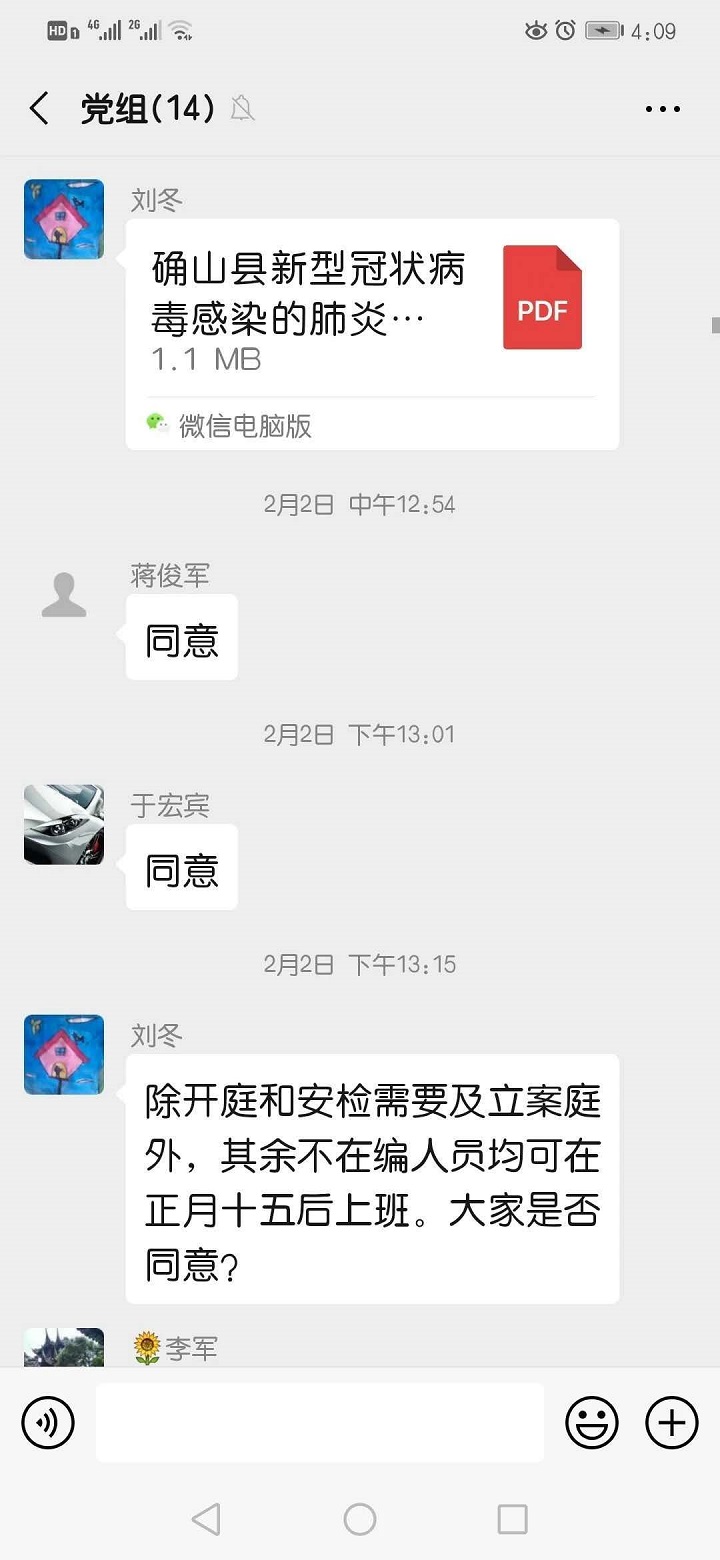Open 于宏宾's car avatar profile
This screenshot has width=720, height=1560.
point(64,825)
